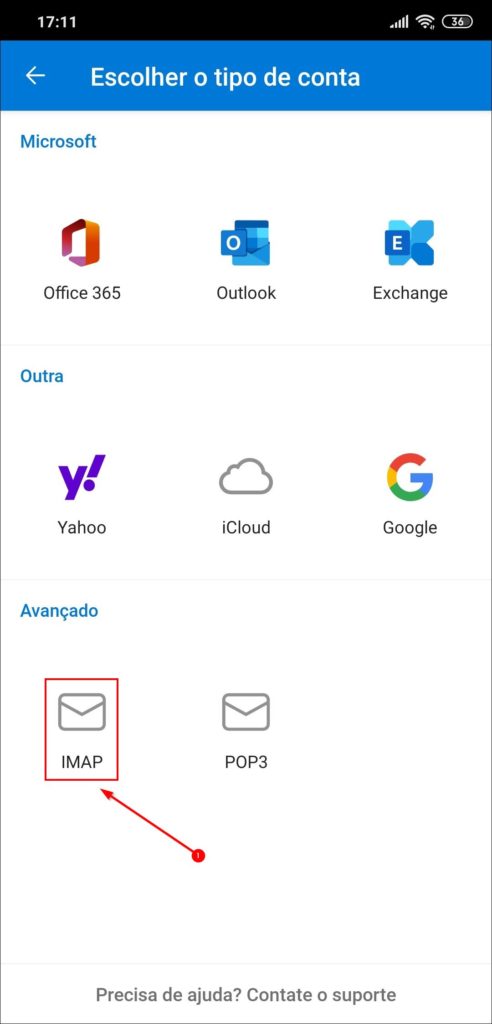Choose the POP3 advanced option
The image size is (492, 1024).
tap(246, 730)
